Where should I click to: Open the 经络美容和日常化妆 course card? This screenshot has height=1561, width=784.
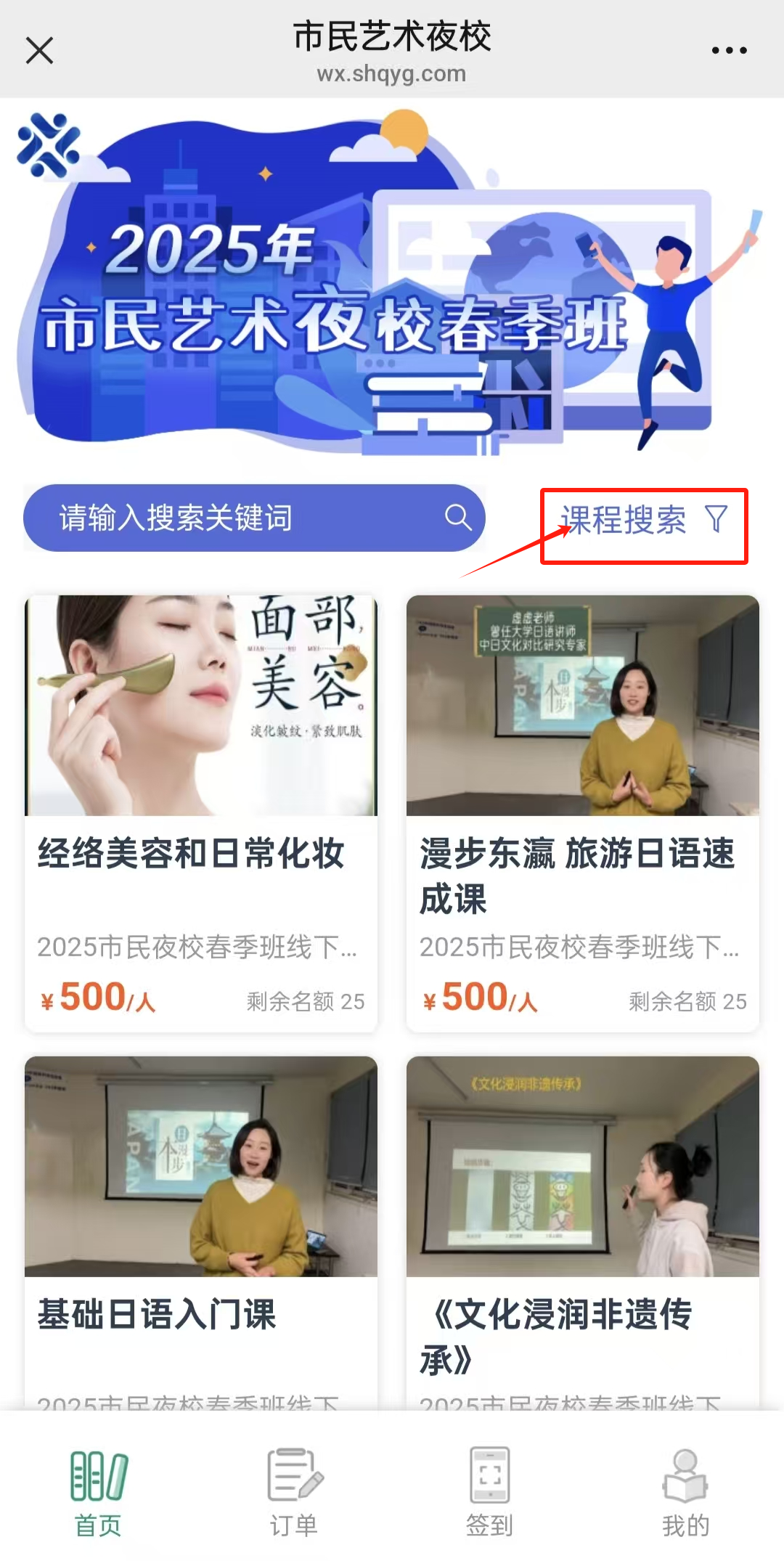pos(201,813)
